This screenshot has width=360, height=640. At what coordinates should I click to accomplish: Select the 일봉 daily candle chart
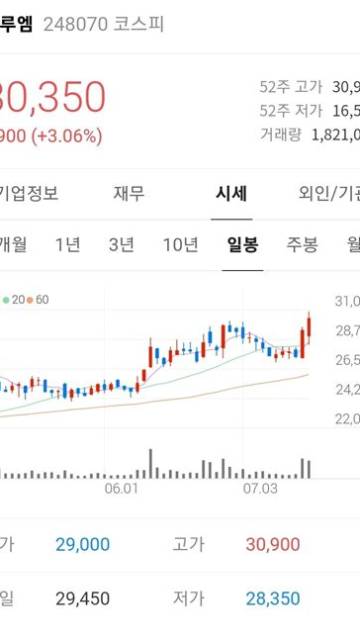(x=242, y=244)
